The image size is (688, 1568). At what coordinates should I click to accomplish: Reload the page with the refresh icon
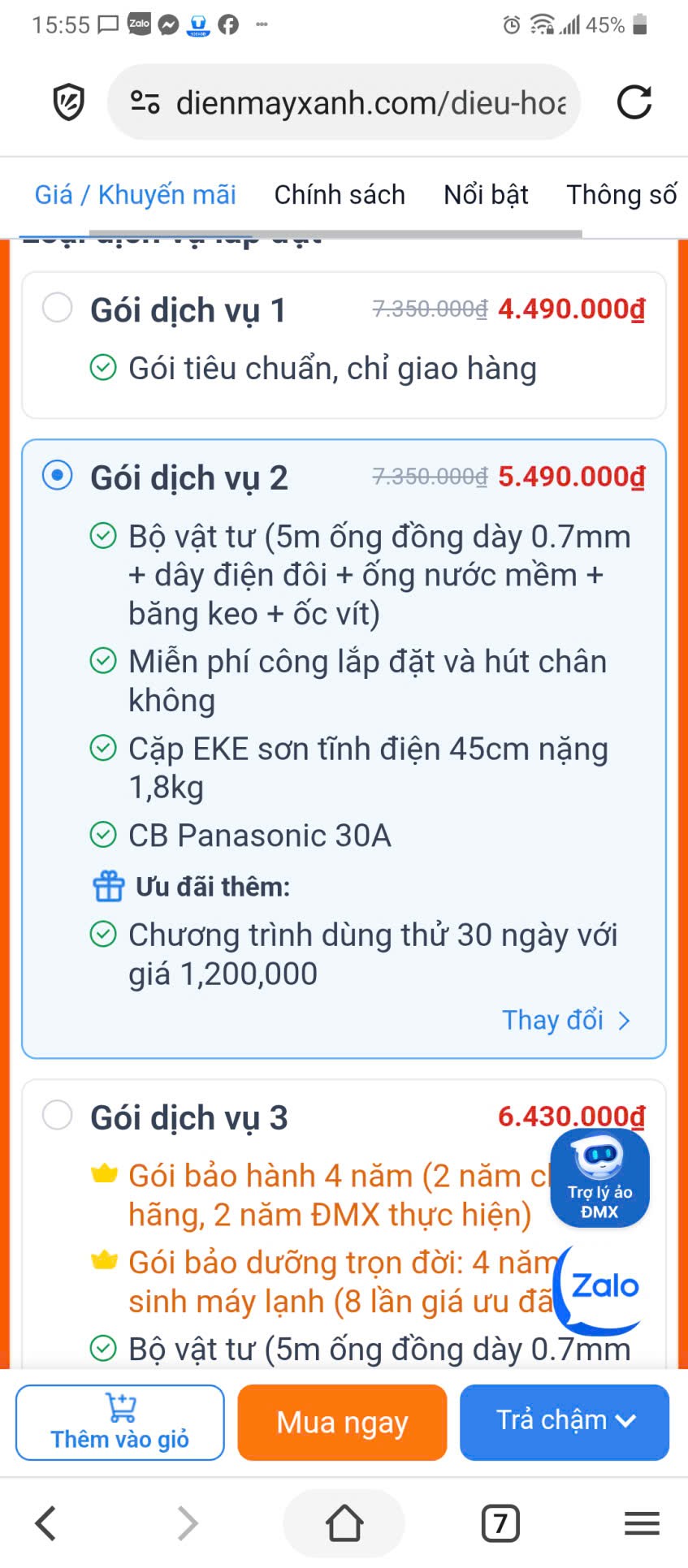coord(634,103)
